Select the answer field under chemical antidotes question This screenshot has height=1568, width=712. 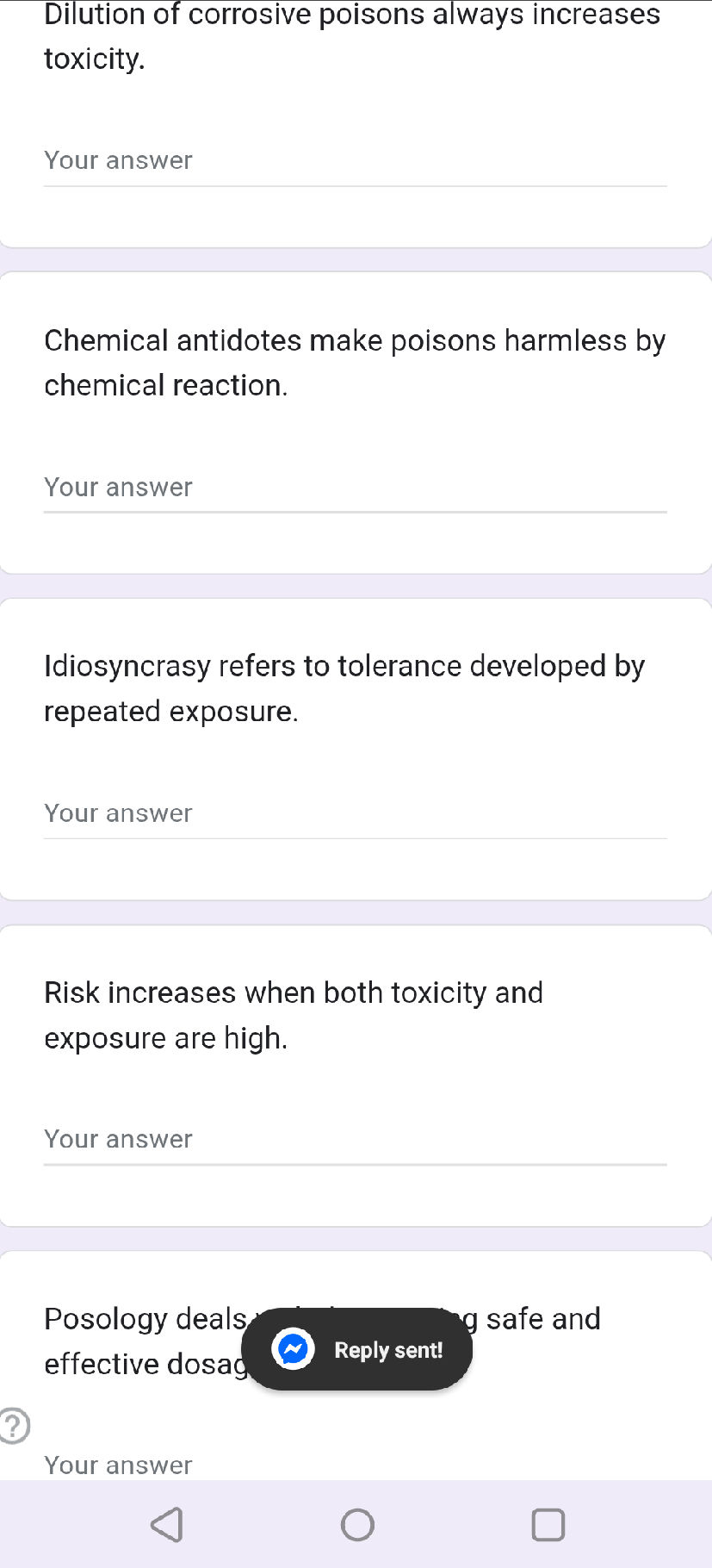pos(356,488)
